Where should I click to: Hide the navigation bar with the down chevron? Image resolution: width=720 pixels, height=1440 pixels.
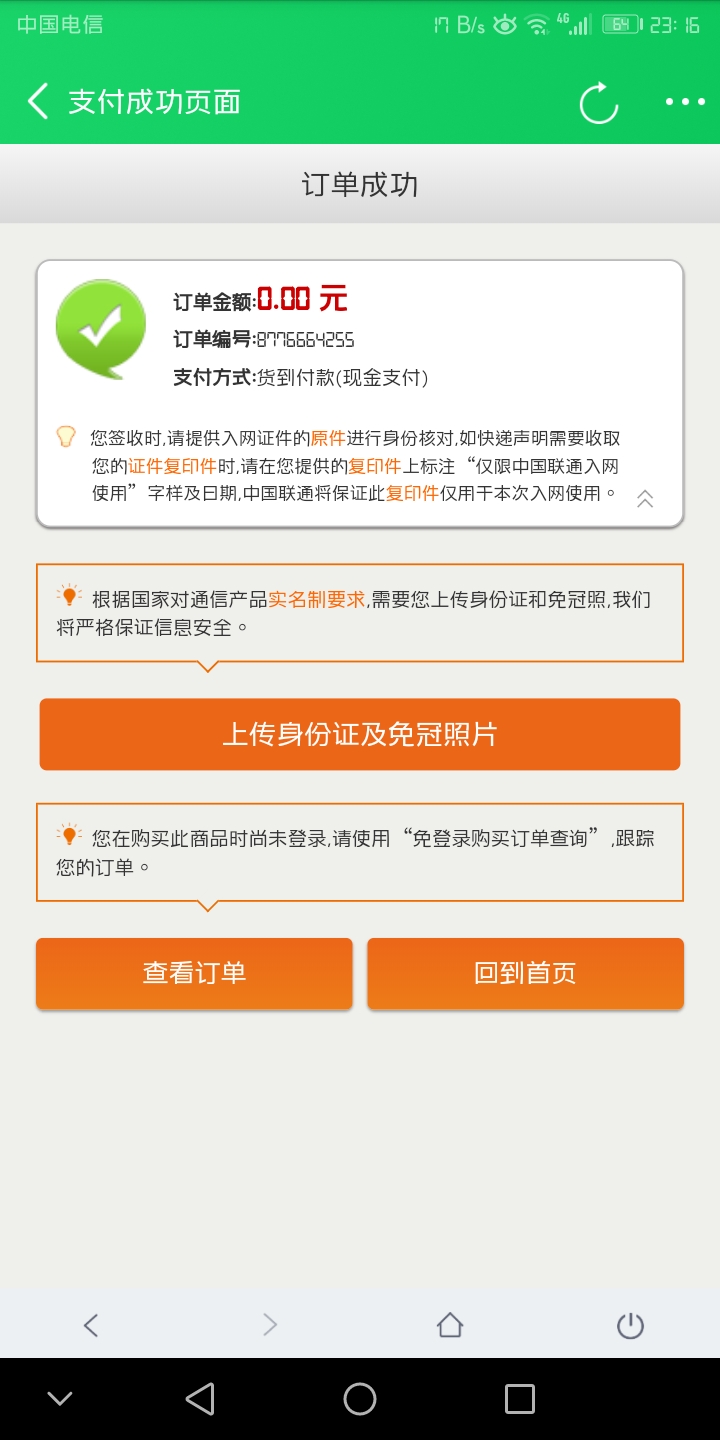pyautogui.click(x=60, y=1399)
